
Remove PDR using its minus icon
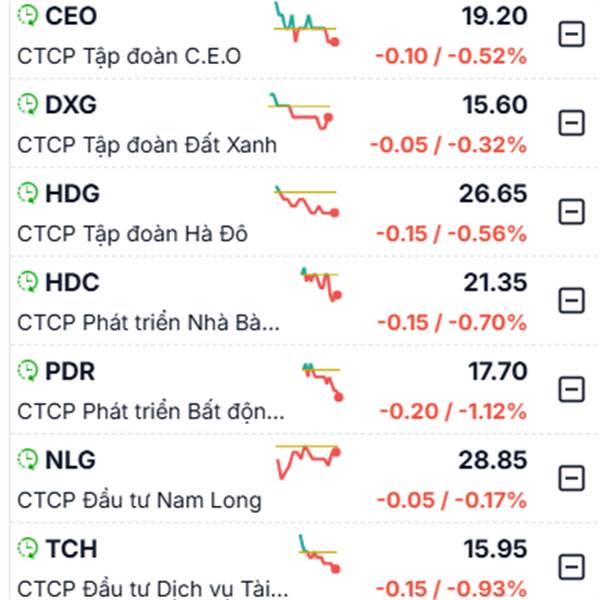(x=570, y=389)
